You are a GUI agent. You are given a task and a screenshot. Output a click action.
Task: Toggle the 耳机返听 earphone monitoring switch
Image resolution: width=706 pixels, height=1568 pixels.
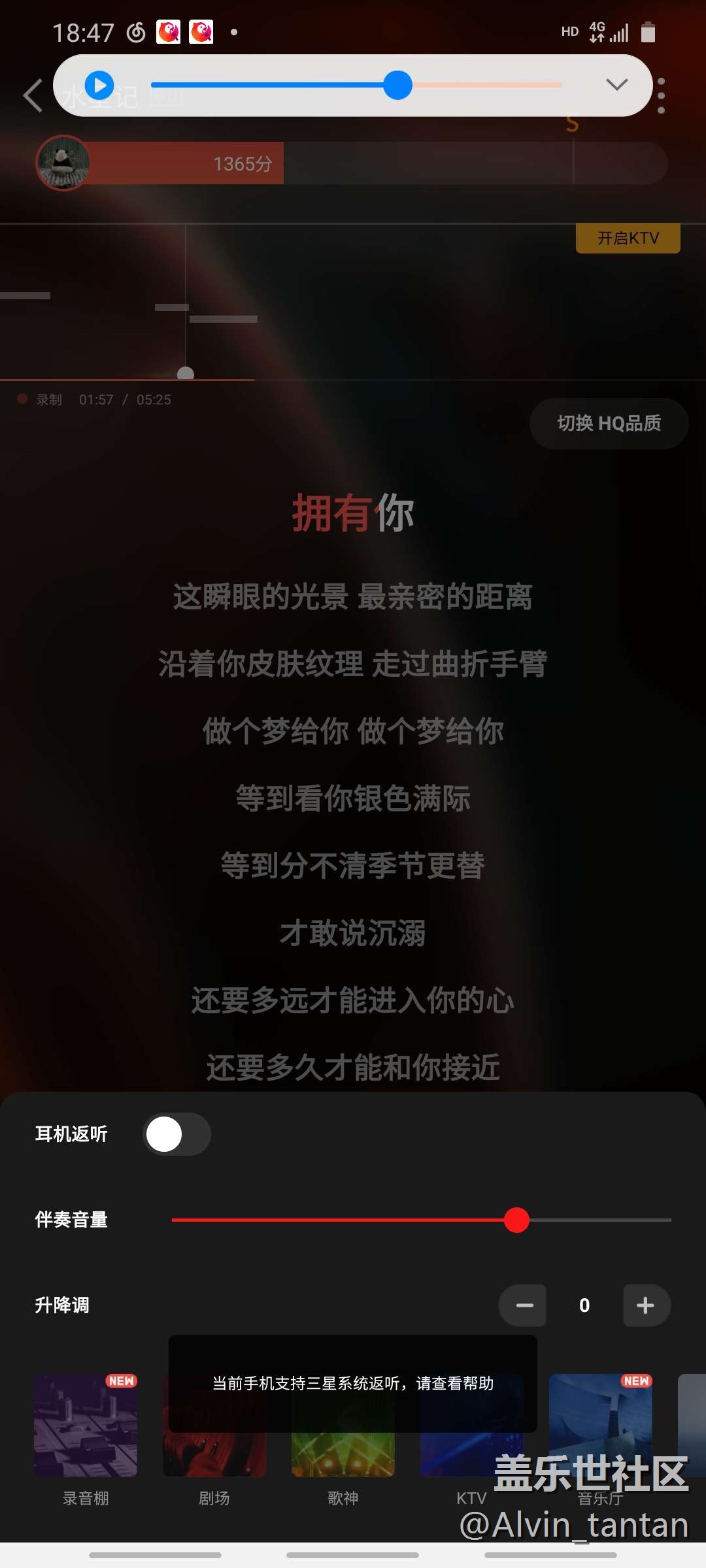point(176,1134)
